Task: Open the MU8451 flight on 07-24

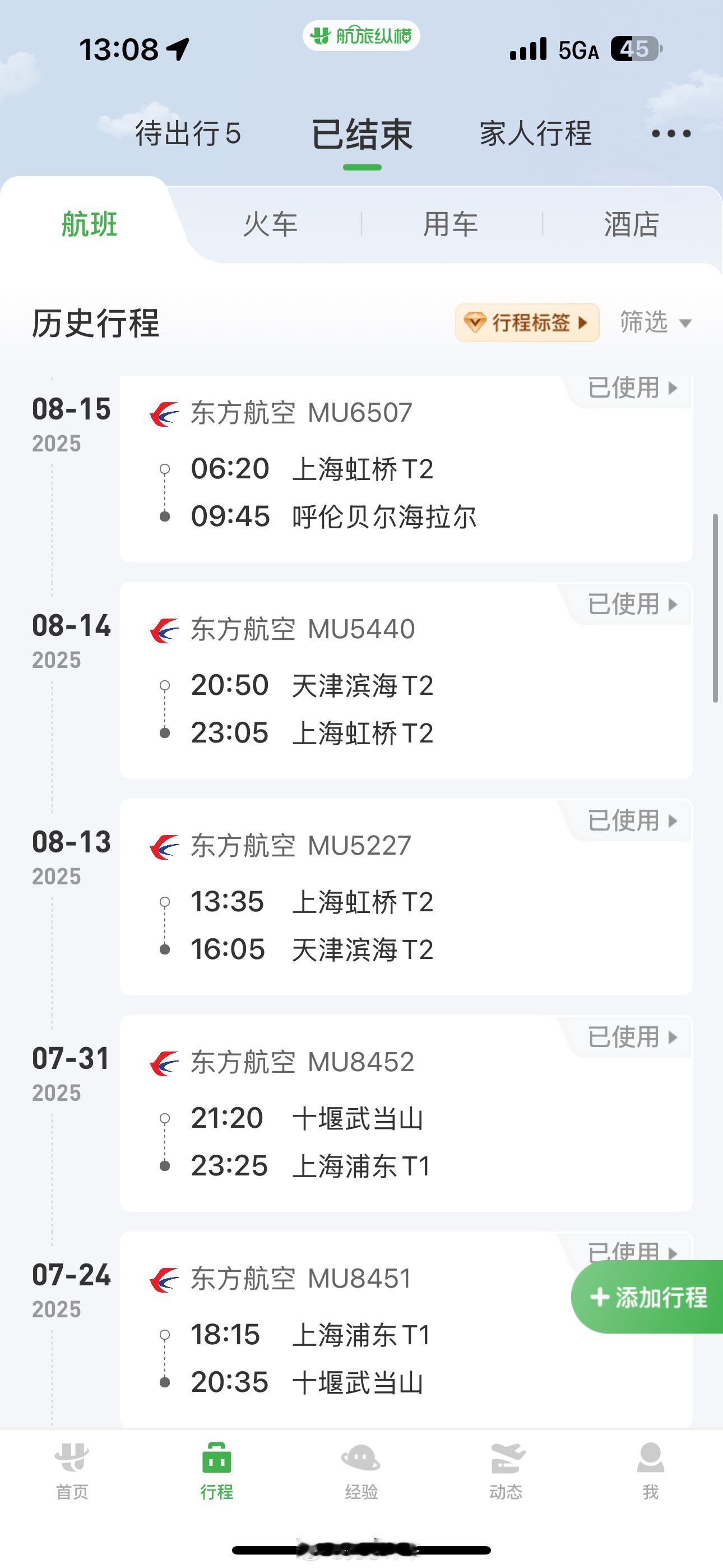Action: click(x=406, y=1330)
